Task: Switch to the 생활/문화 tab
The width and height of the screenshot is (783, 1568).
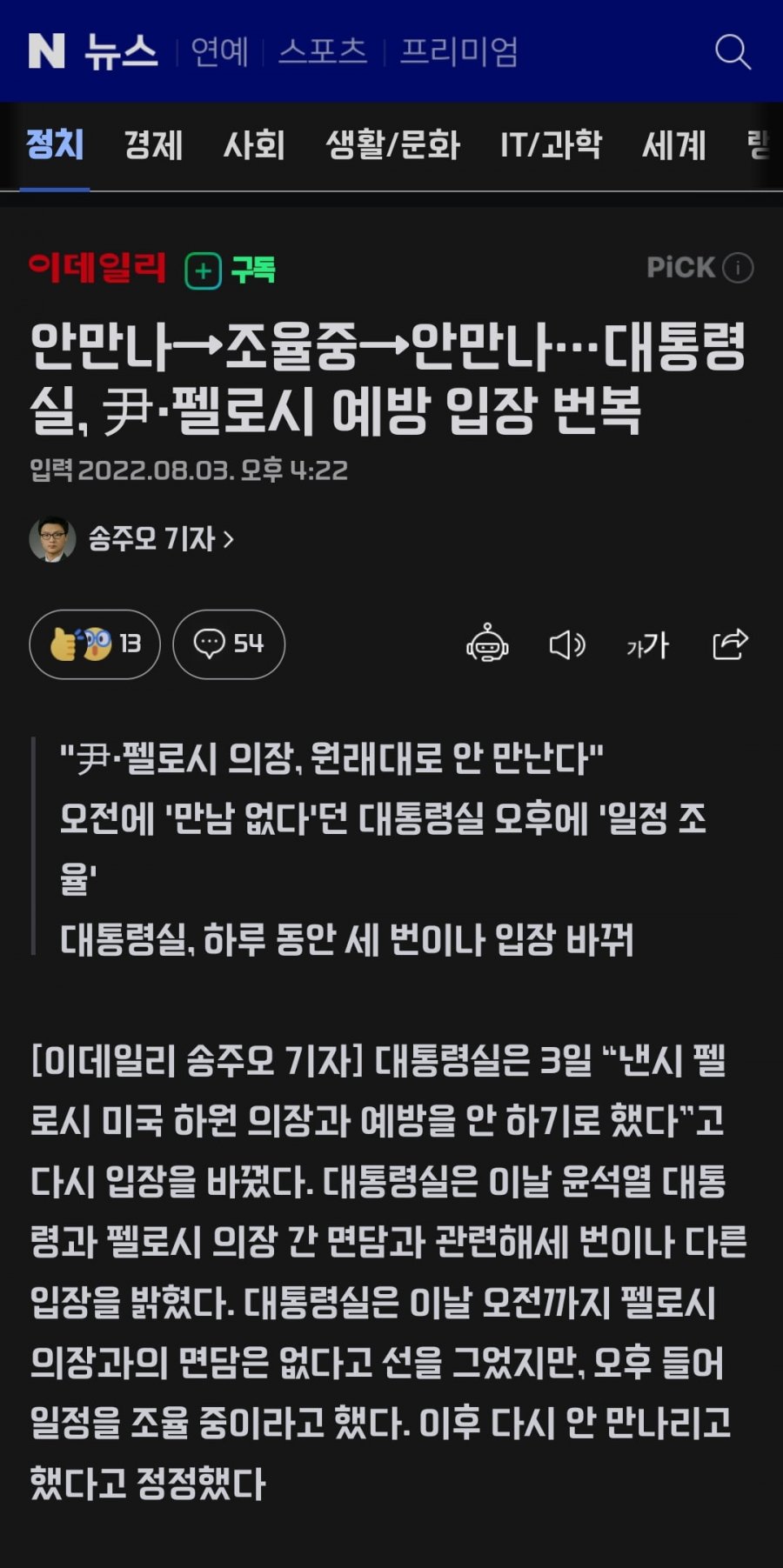Action: (392, 145)
